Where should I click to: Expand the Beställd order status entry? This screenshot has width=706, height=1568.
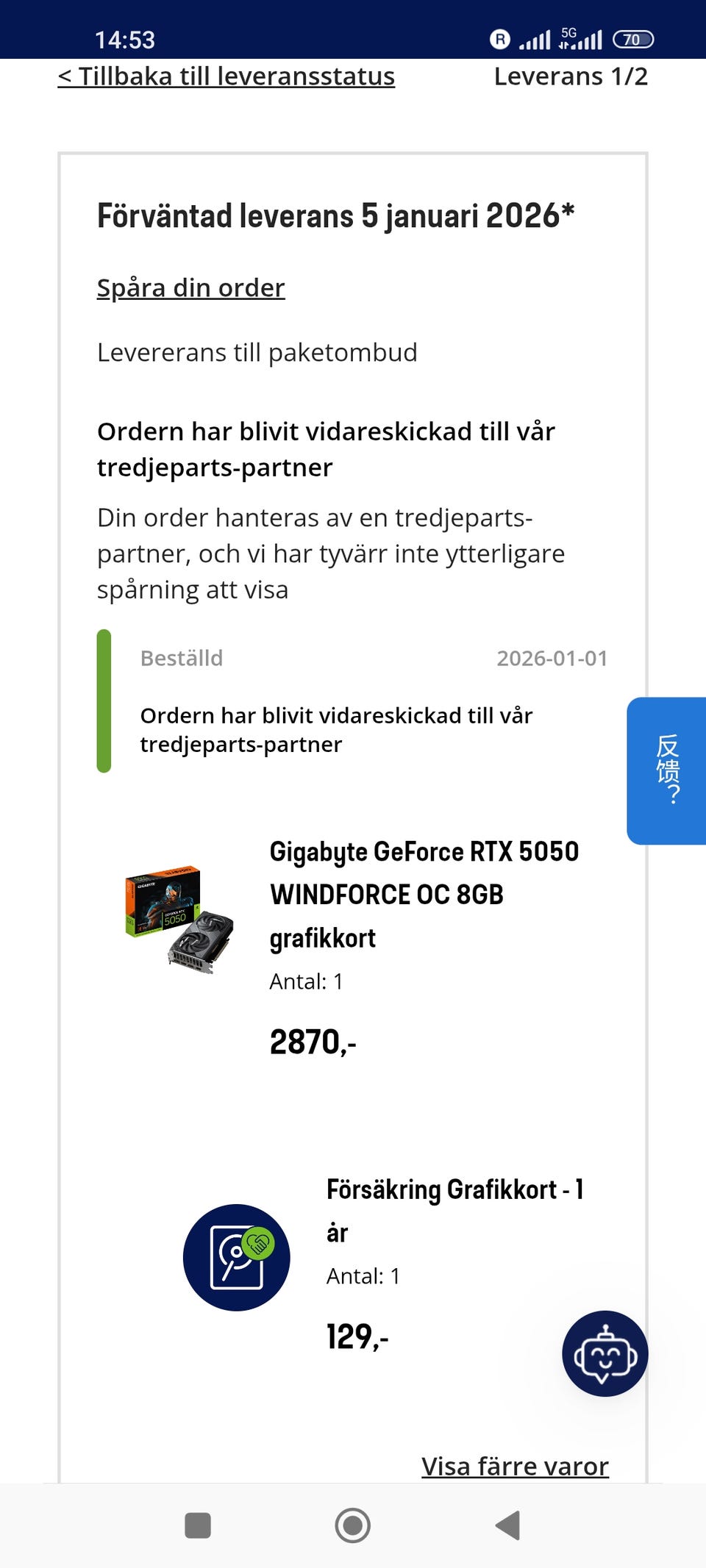point(182,659)
